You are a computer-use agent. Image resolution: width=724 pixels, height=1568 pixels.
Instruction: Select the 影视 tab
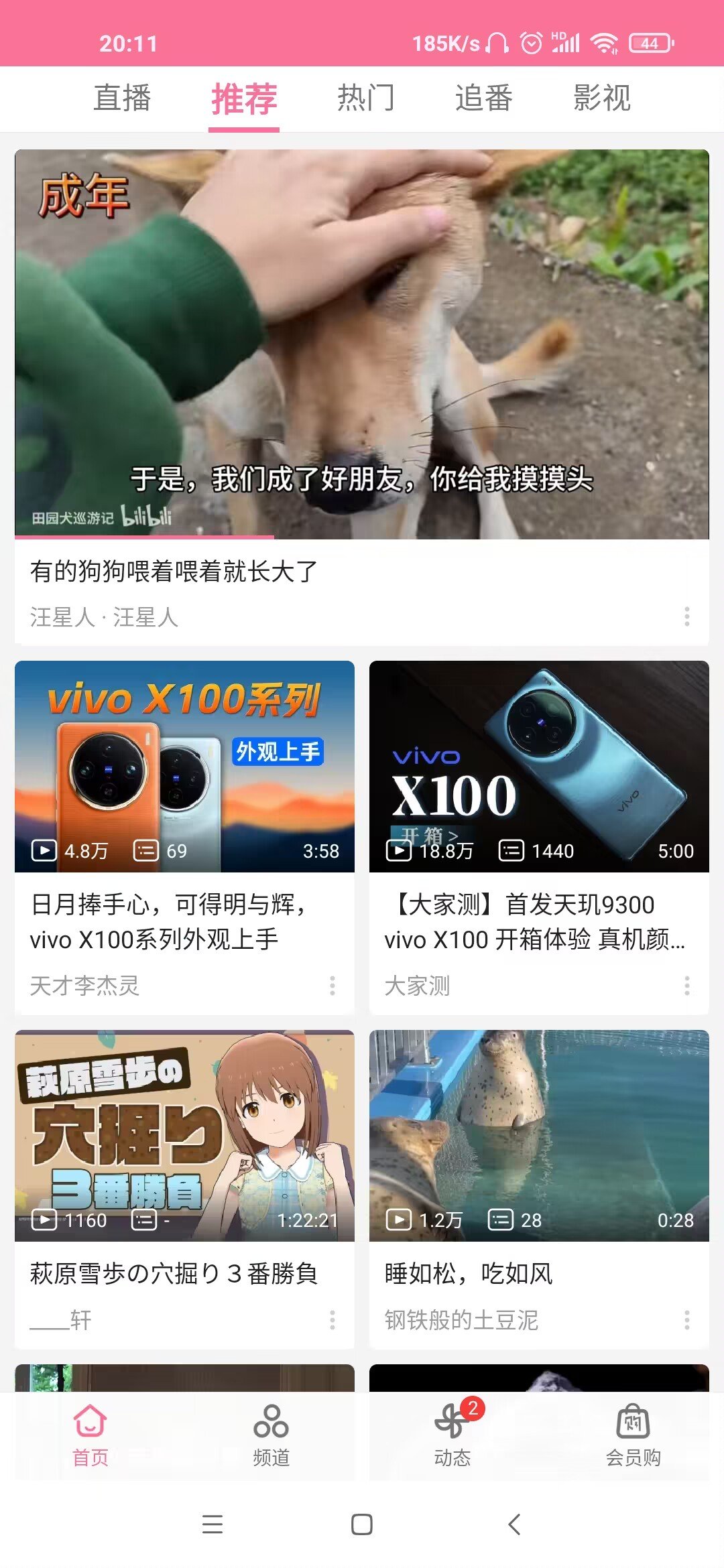click(x=601, y=99)
